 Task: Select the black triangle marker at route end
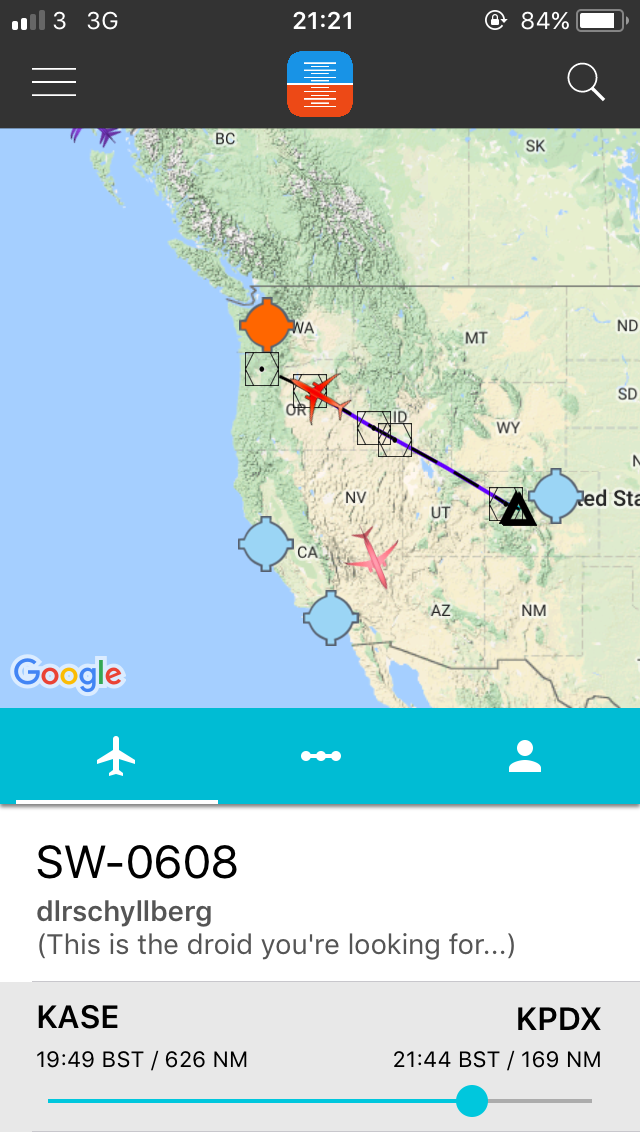click(517, 510)
